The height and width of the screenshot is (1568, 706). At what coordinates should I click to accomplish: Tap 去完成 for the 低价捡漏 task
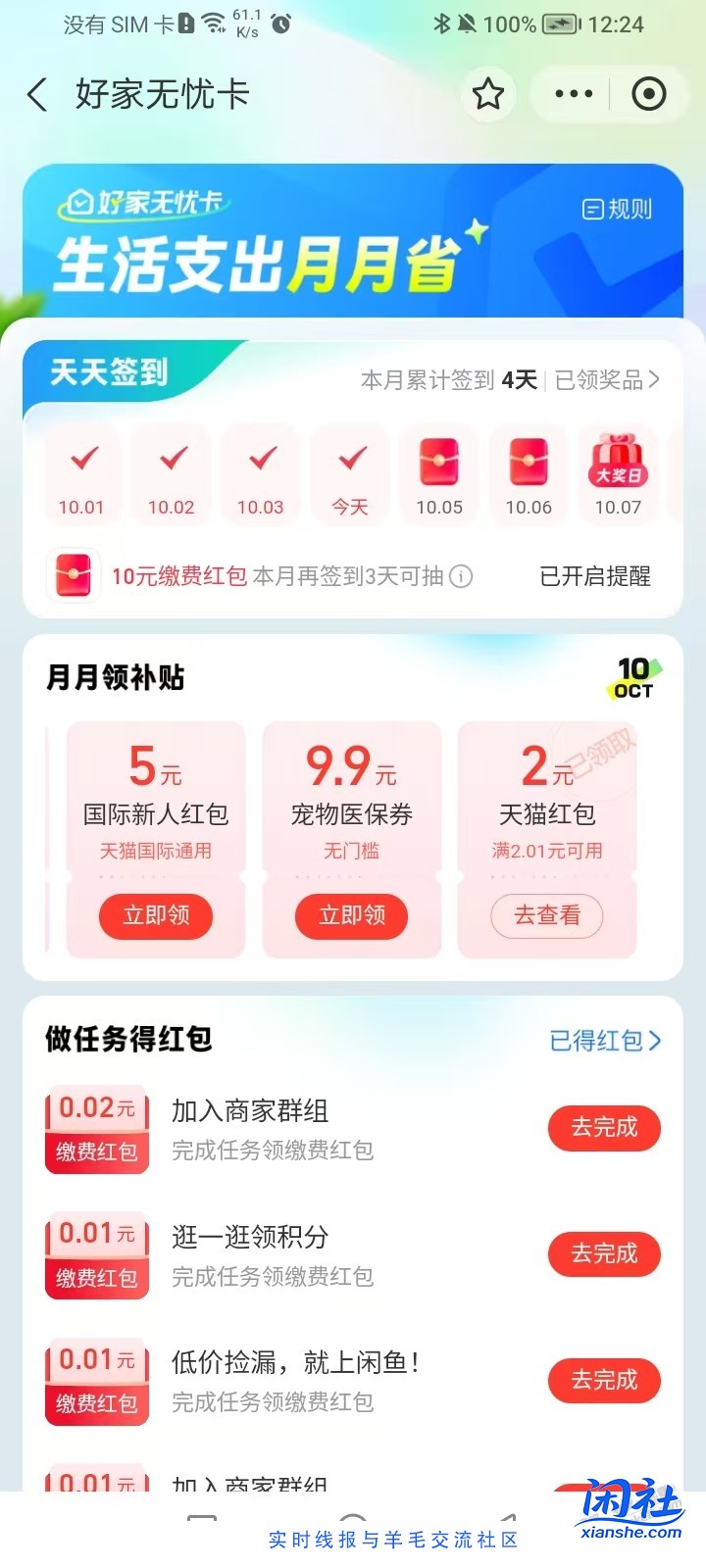(604, 1381)
